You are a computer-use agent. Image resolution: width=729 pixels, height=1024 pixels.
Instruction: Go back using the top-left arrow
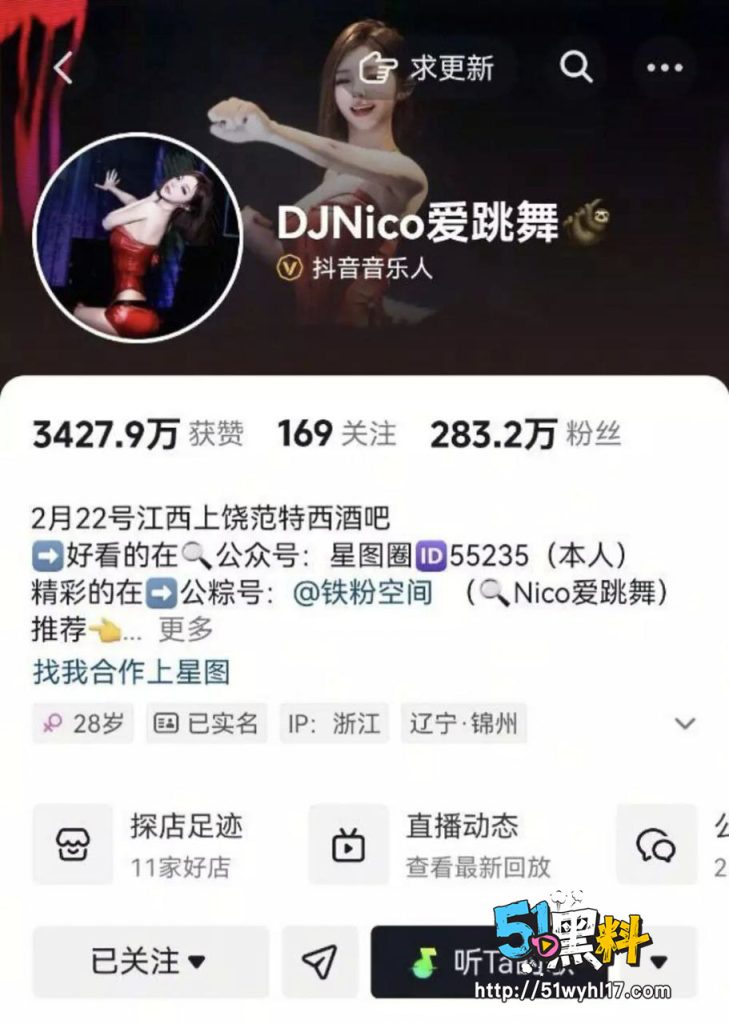click(64, 68)
